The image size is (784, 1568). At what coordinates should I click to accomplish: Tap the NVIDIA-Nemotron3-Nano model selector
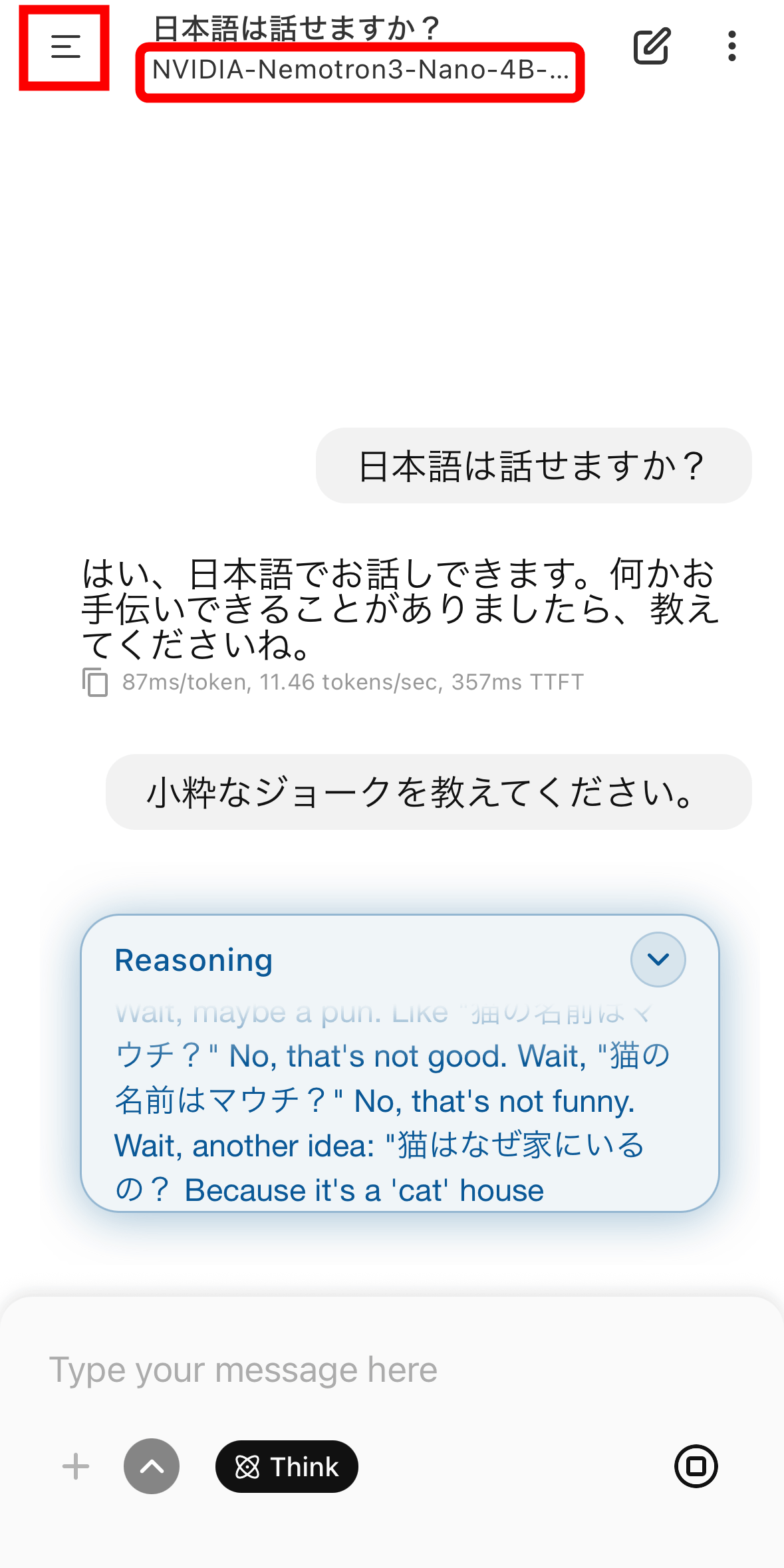[360, 70]
